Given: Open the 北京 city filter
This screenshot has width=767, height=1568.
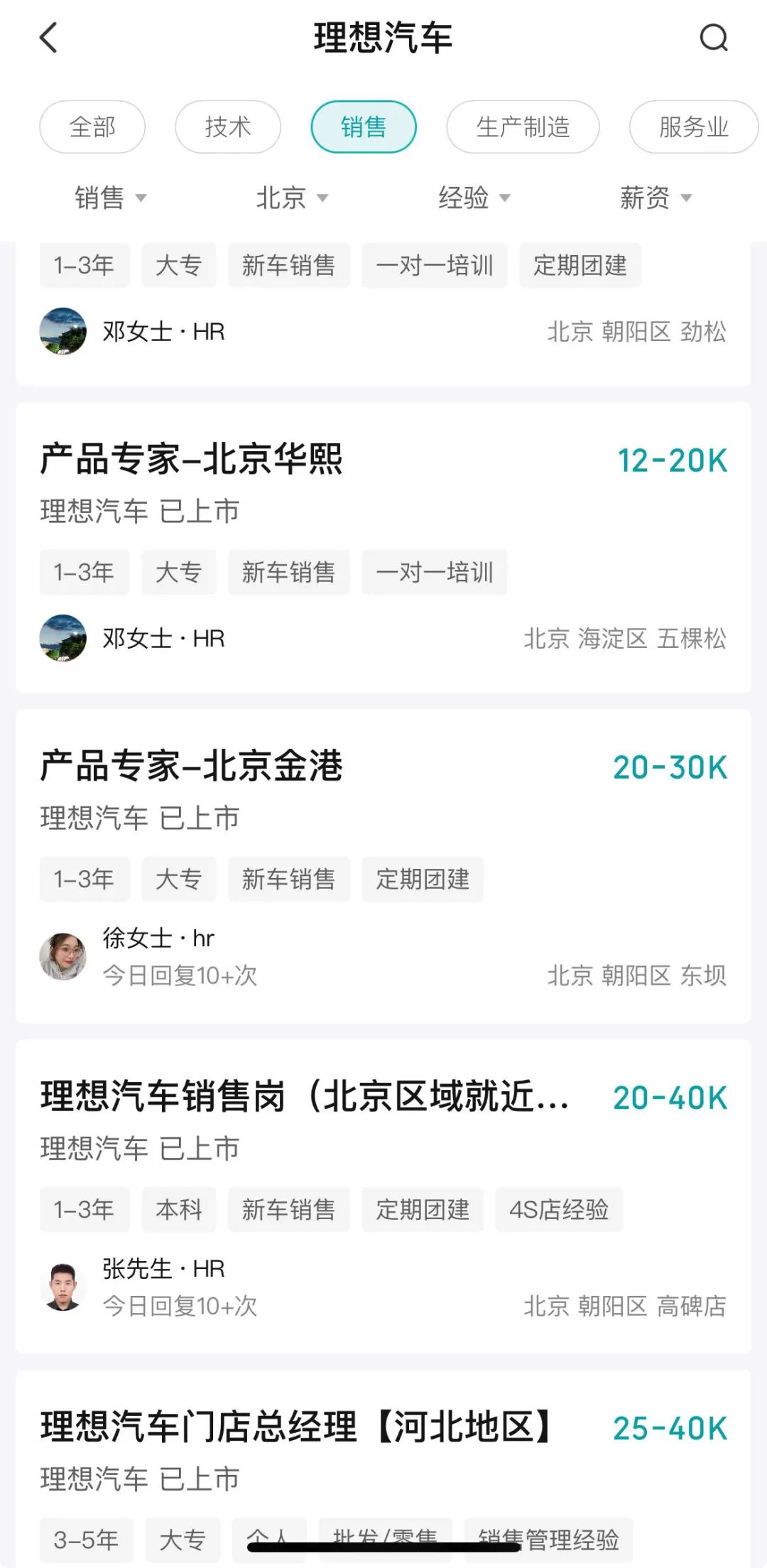Looking at the screenshot, I should tap(291, 198).
